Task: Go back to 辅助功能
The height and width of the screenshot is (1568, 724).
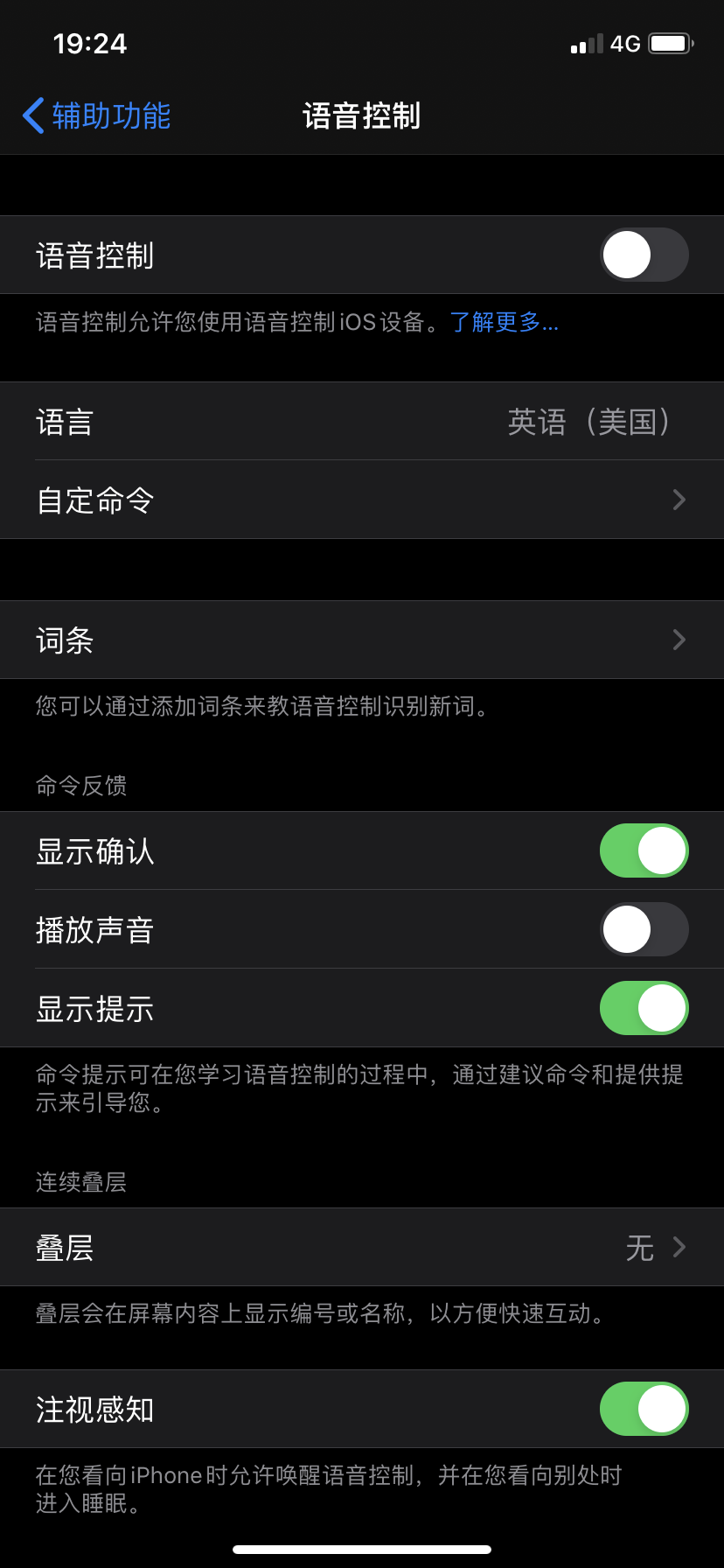Action: tap(96, 115)
